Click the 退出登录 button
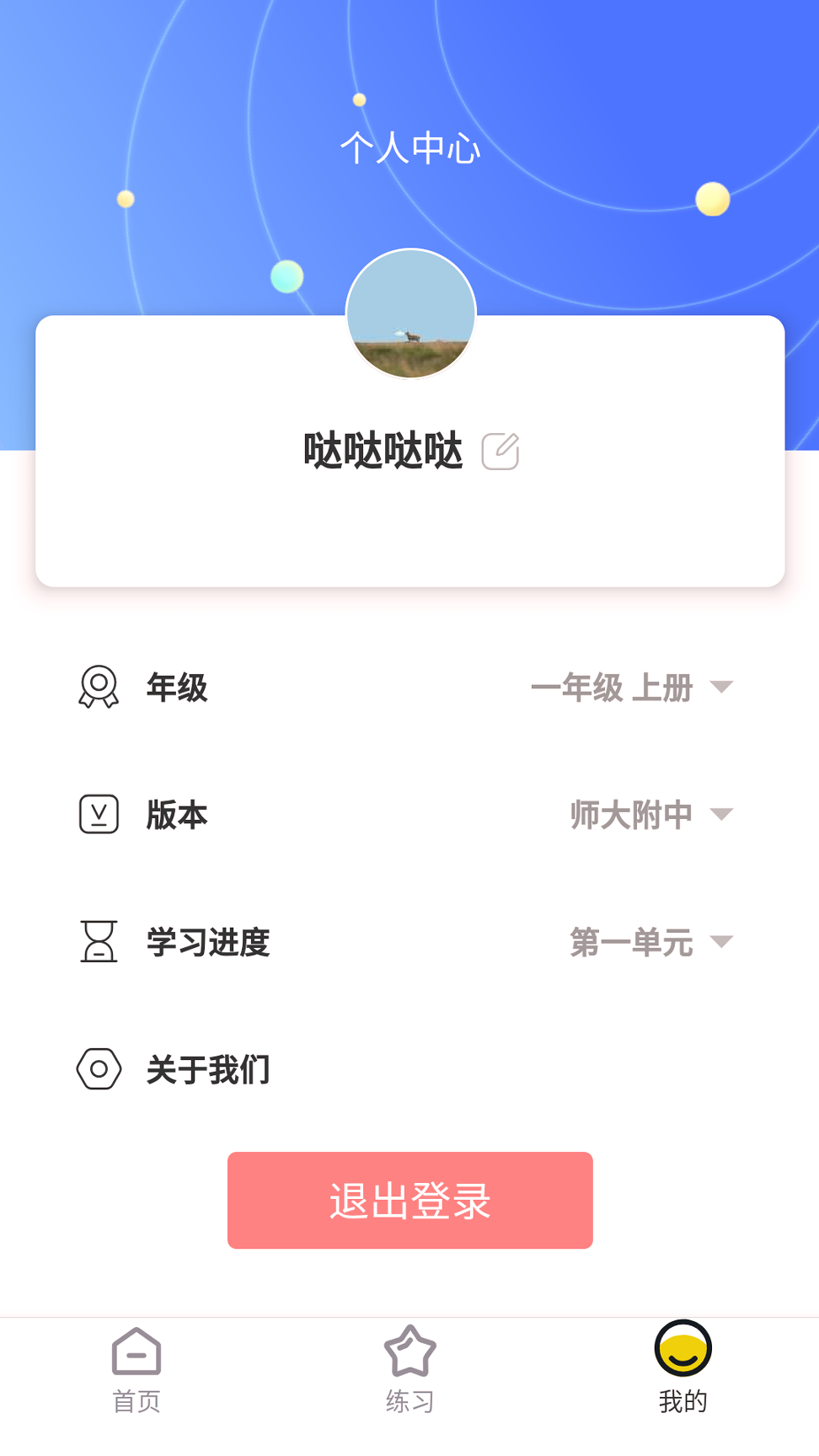The height and width of the screenshot is (1456, 819). pos(409,1200)
